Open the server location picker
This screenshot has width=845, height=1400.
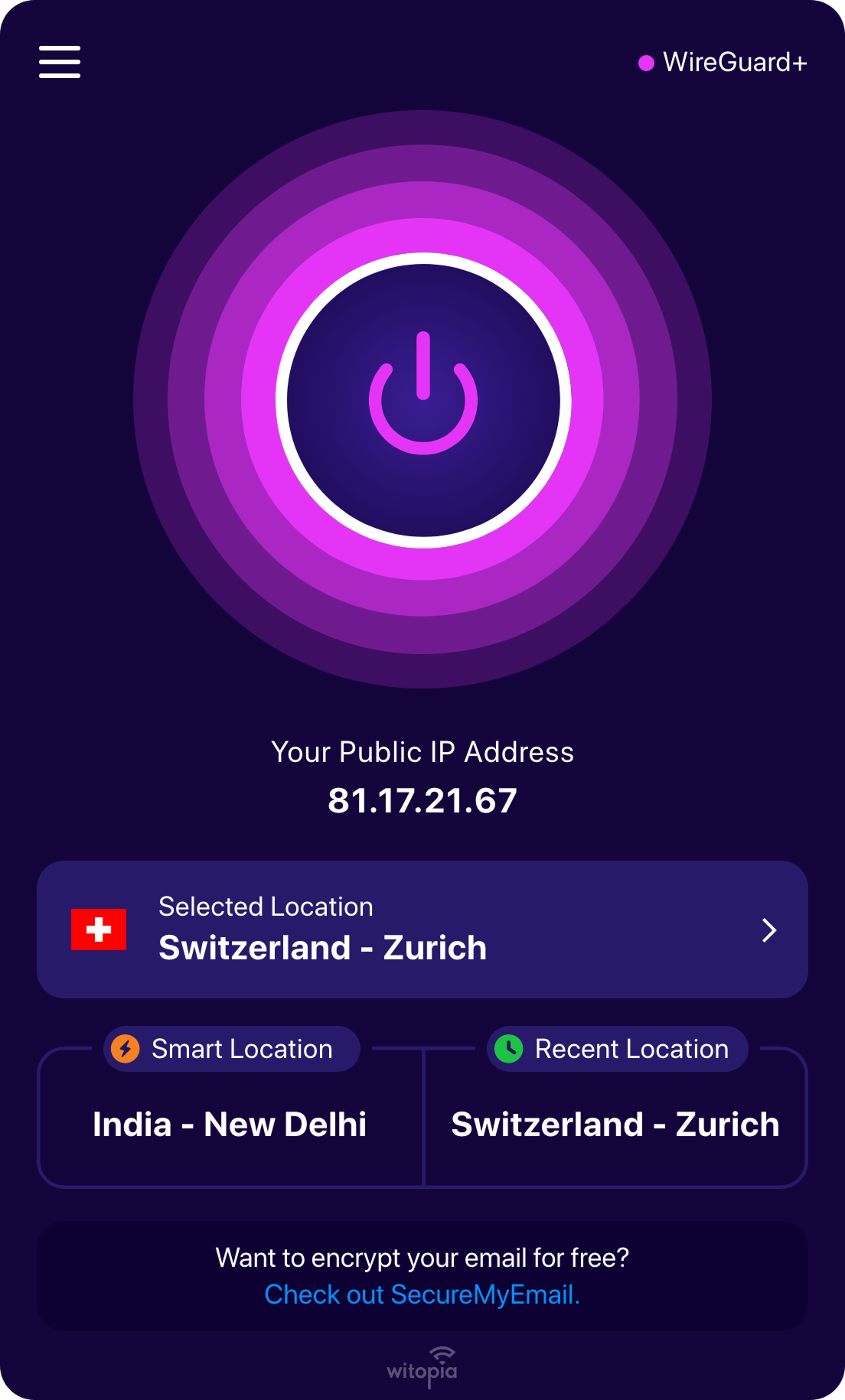(x=422, y=930)
